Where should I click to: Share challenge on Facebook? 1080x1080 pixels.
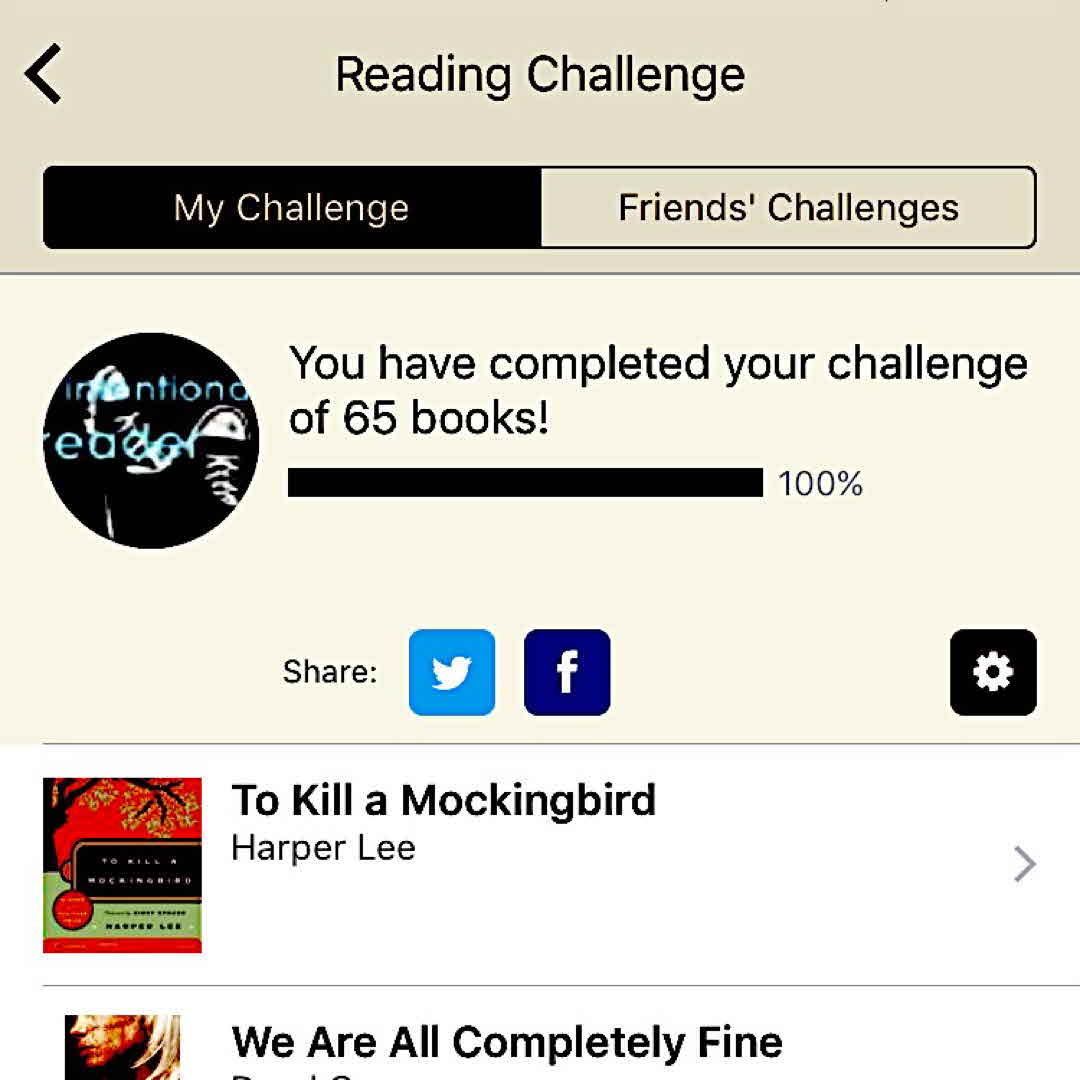[x=567, y=672]
